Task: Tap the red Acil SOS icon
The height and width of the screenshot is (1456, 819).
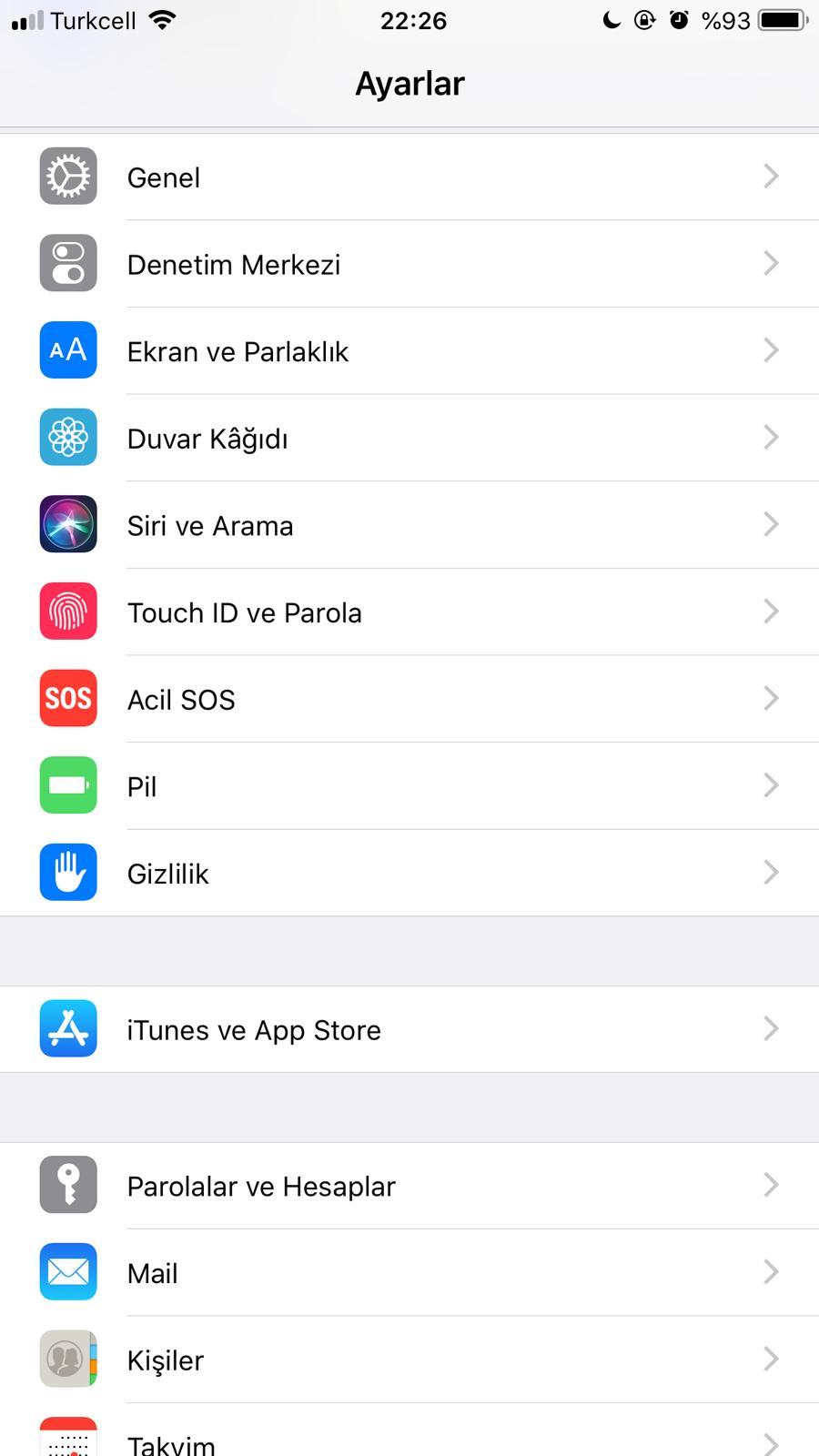Action: (x=67, y=698)
